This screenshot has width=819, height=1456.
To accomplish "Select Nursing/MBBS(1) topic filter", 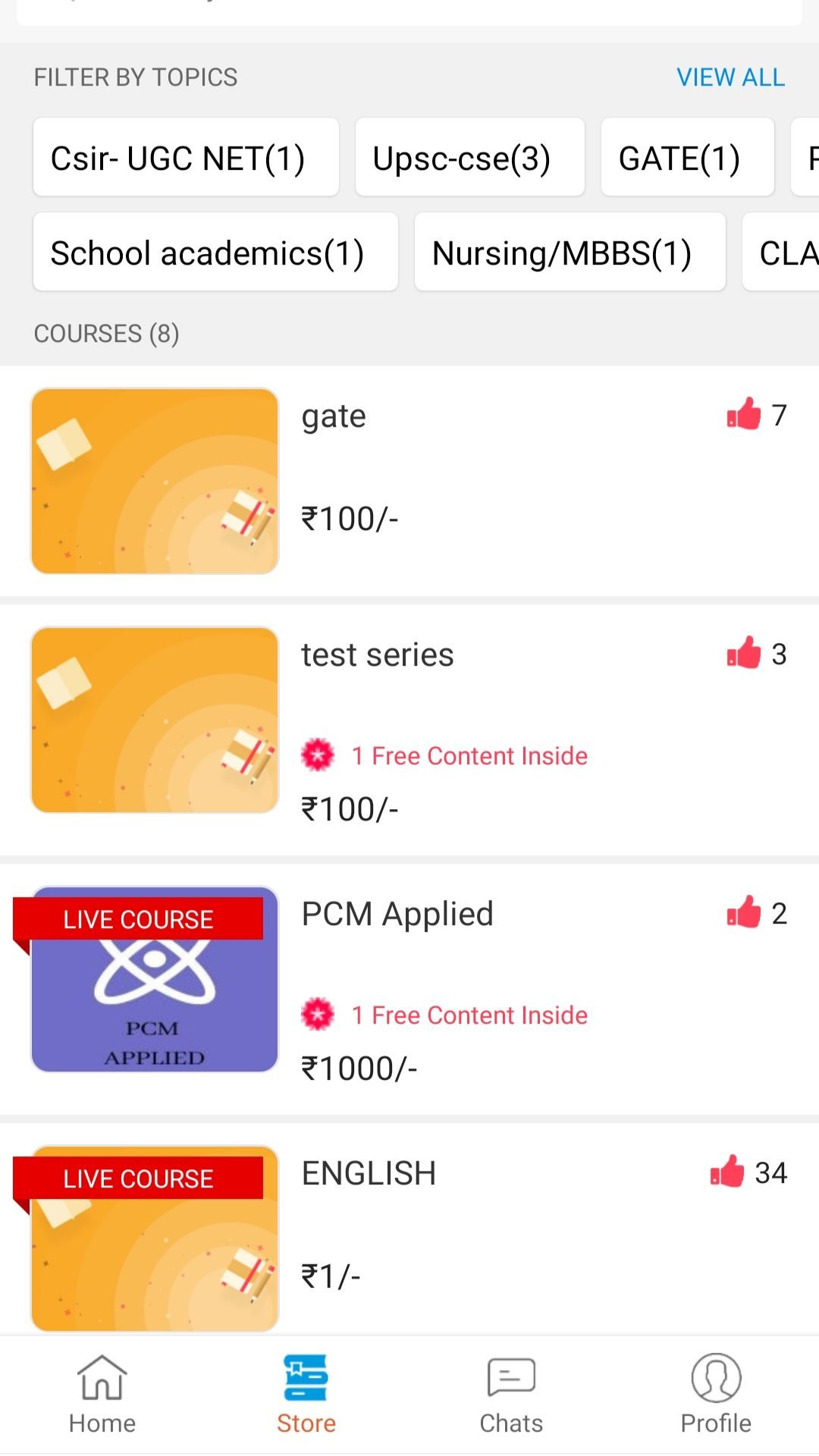I will pos(570,252).
